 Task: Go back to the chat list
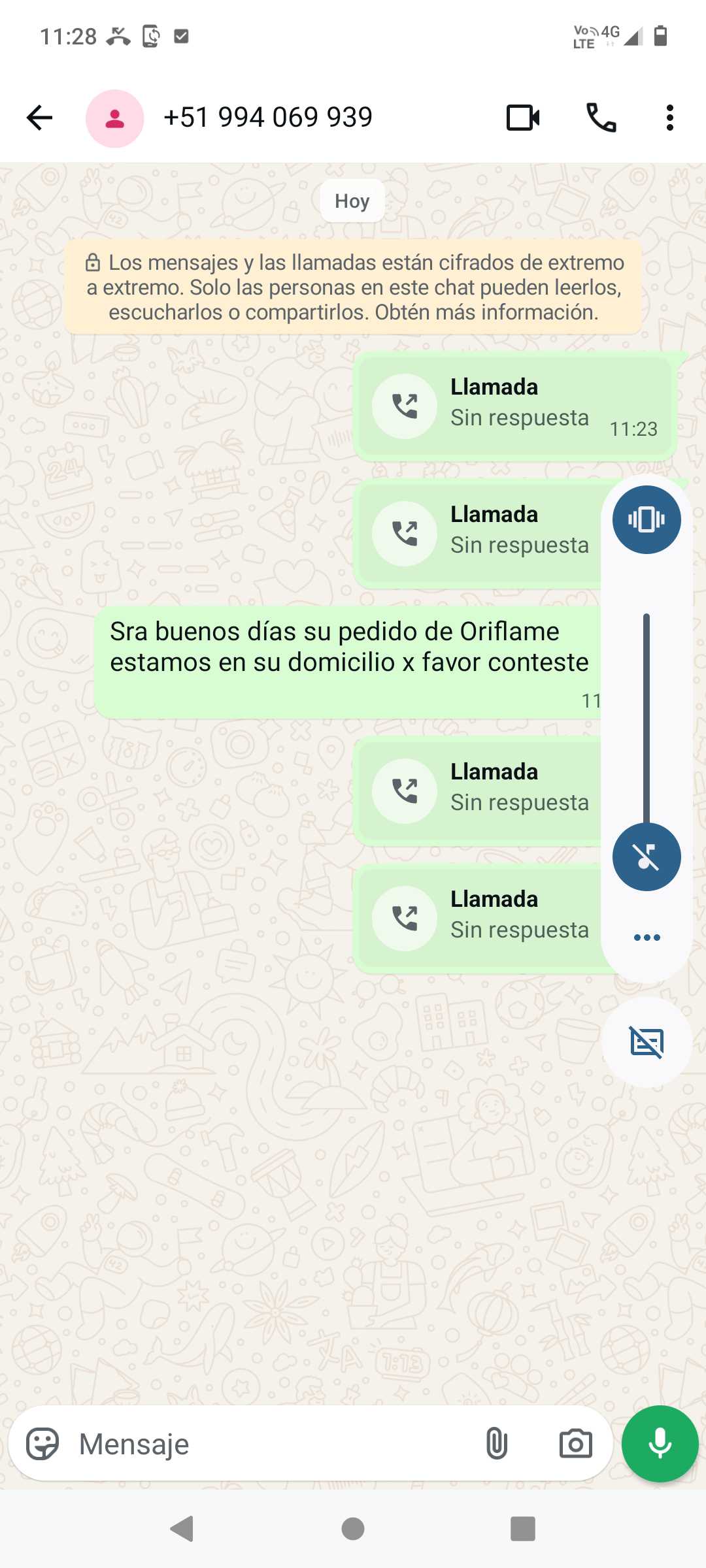pos(39,118)
